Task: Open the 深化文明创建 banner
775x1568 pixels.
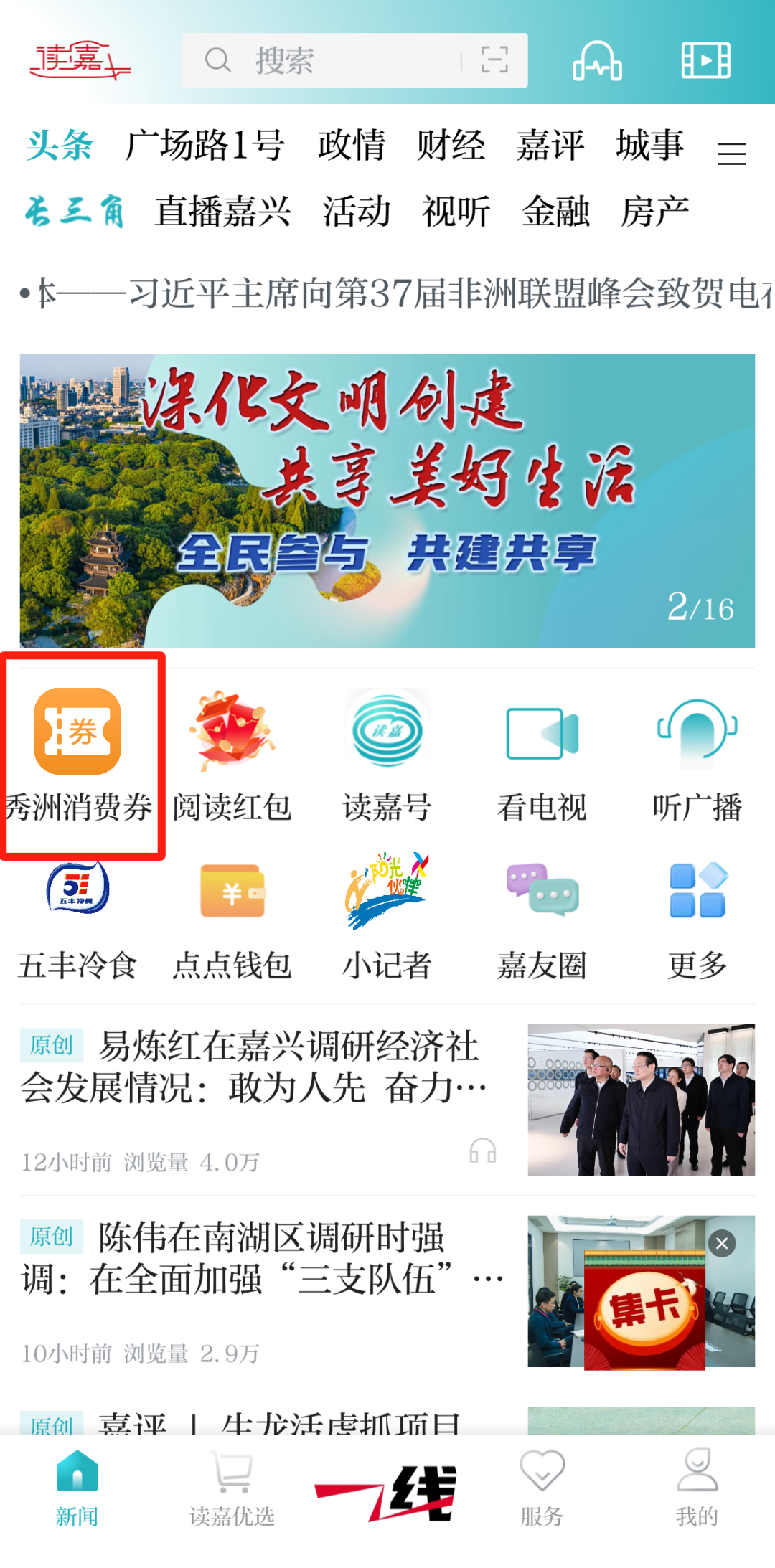Action: click(387, 501)
